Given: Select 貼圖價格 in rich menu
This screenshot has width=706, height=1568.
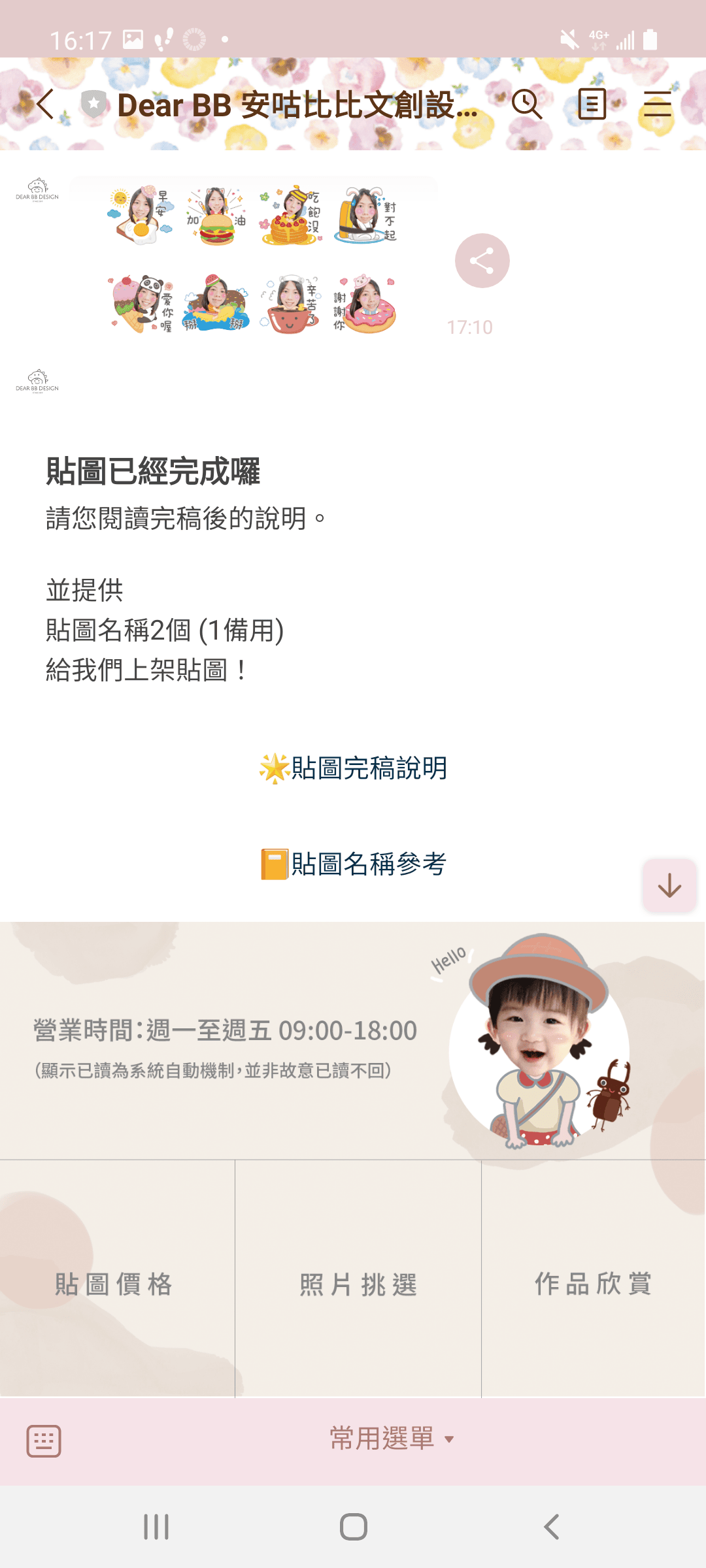Looking at the screenshot, I should 114,1284.
